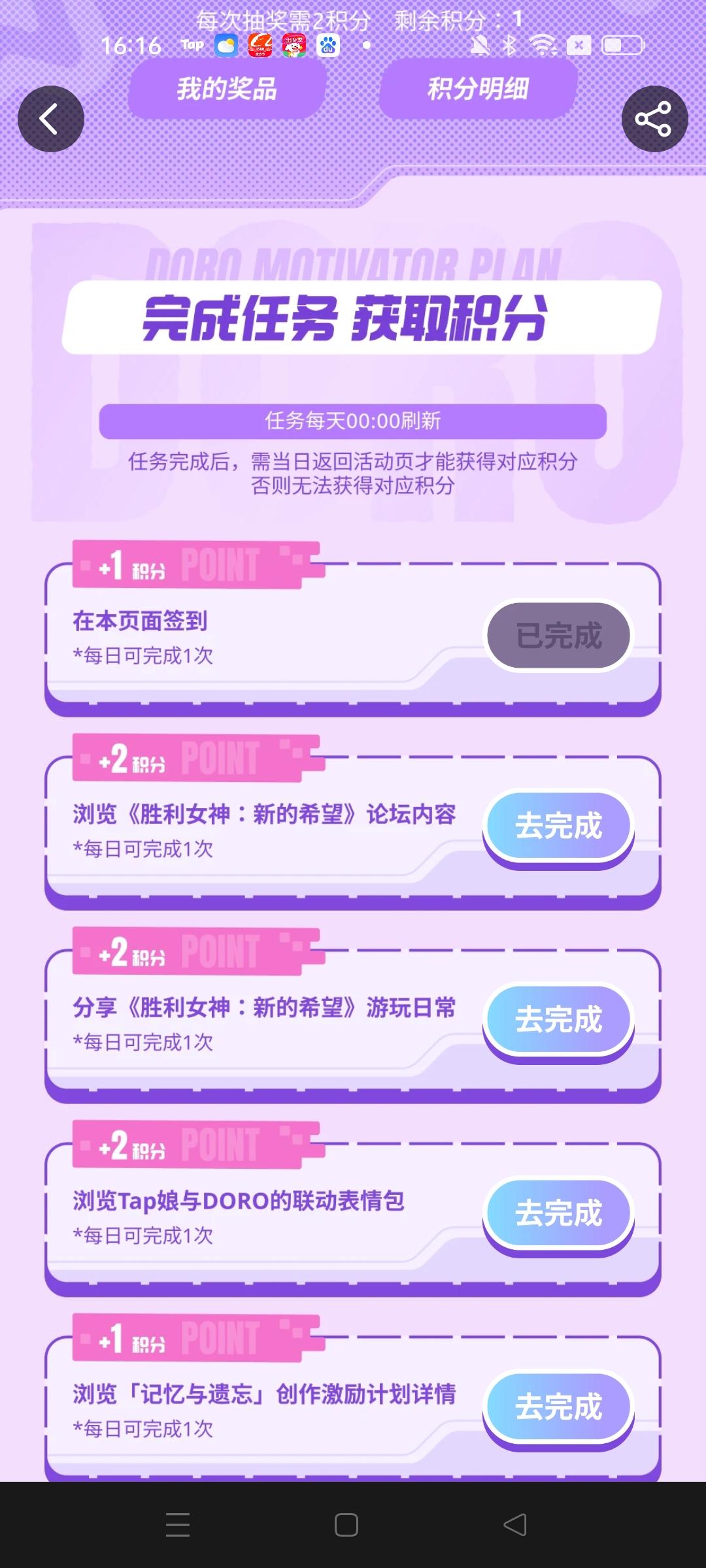Tap the back arrow at top left

[x=51, y=118]
